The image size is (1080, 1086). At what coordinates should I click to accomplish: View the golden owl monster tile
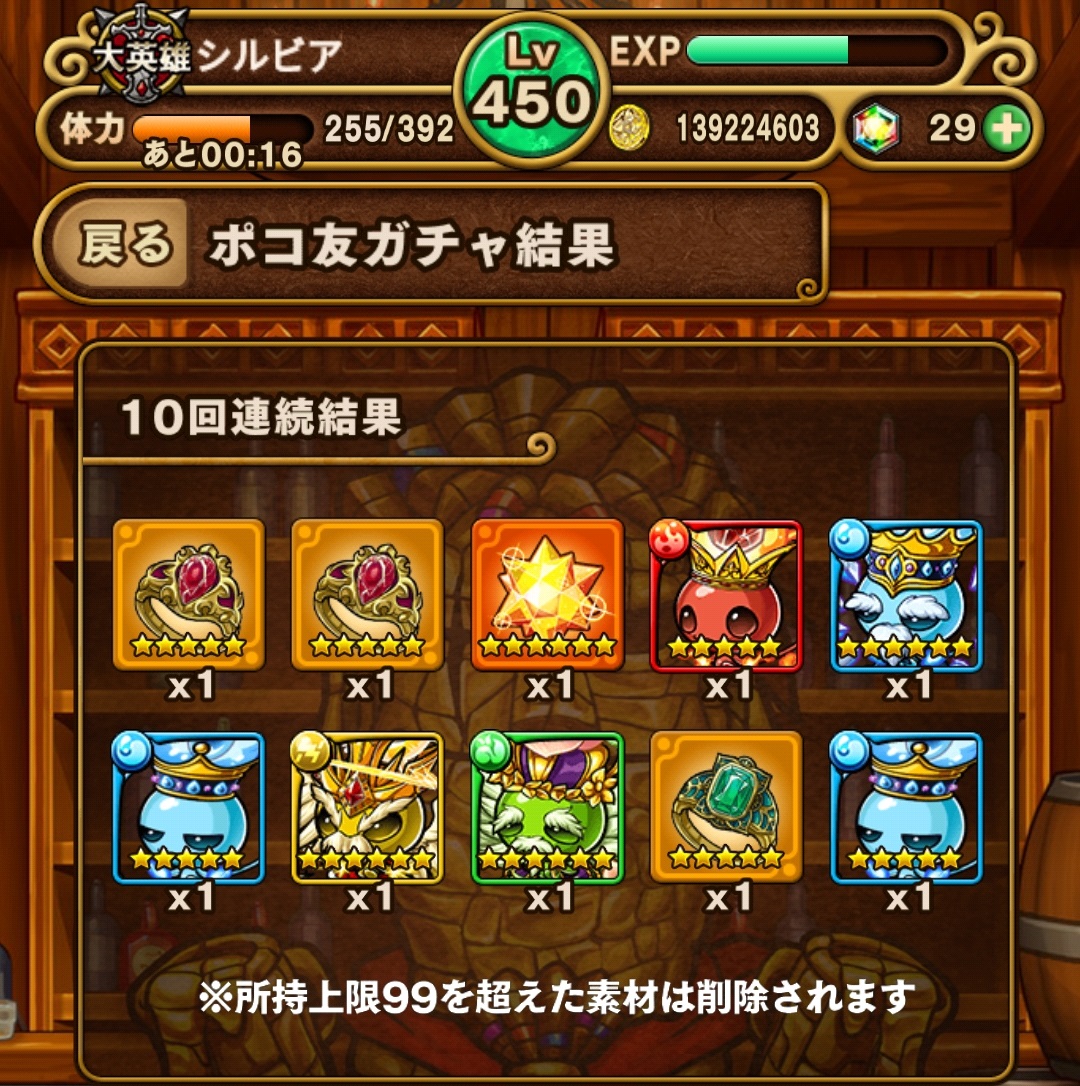pyautogui.click(x=367, y=807)
